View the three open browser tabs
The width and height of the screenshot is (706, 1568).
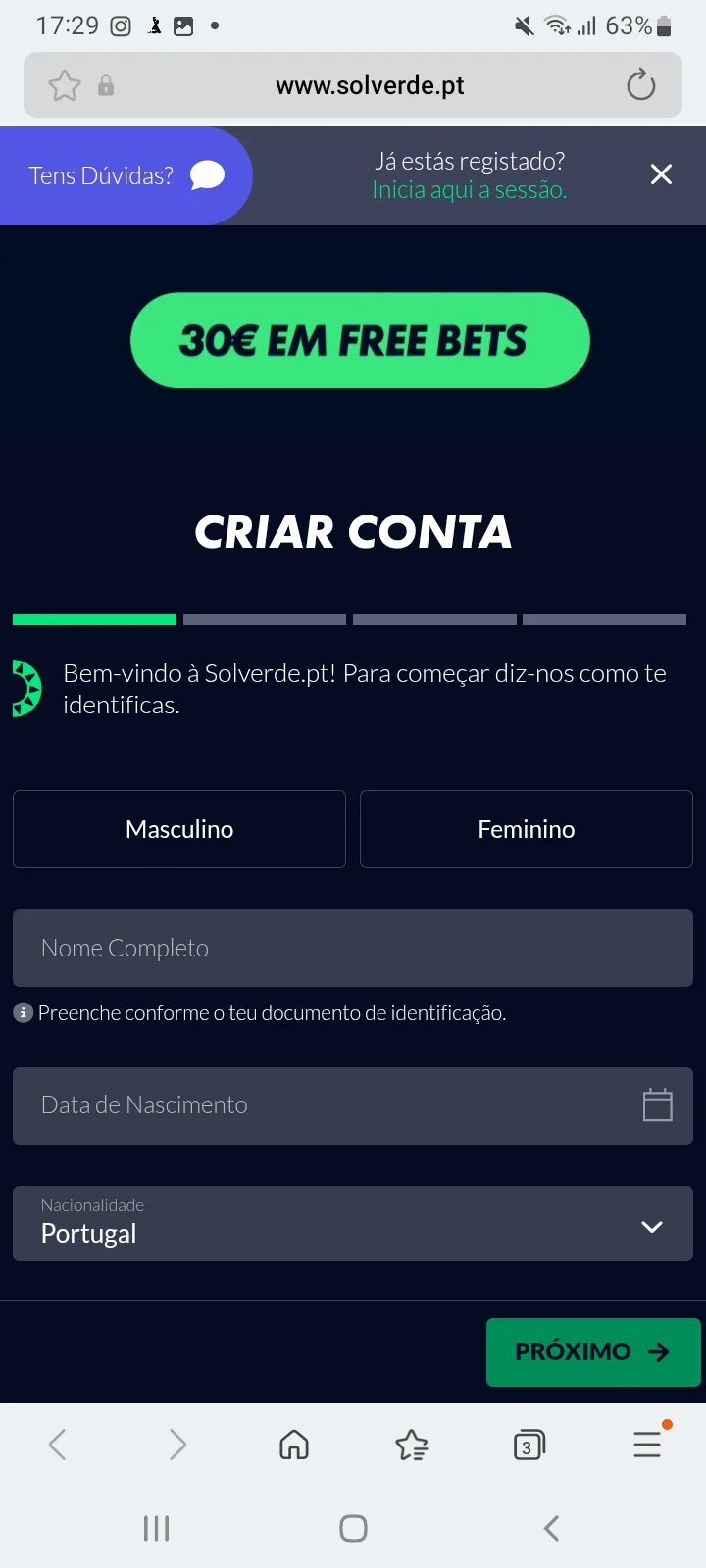click(x=529, y=1445)
